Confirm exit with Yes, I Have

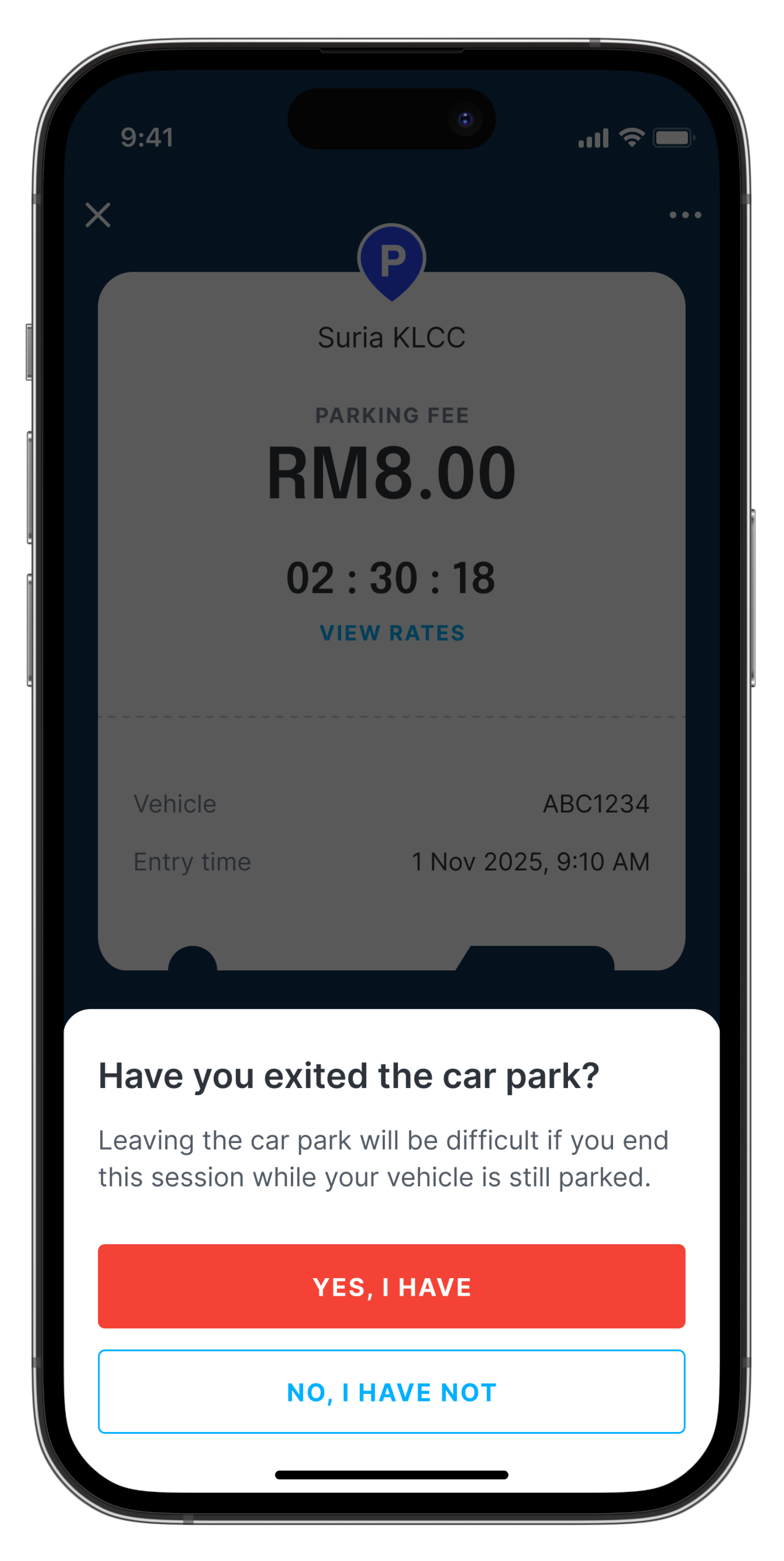point(391,1286)
